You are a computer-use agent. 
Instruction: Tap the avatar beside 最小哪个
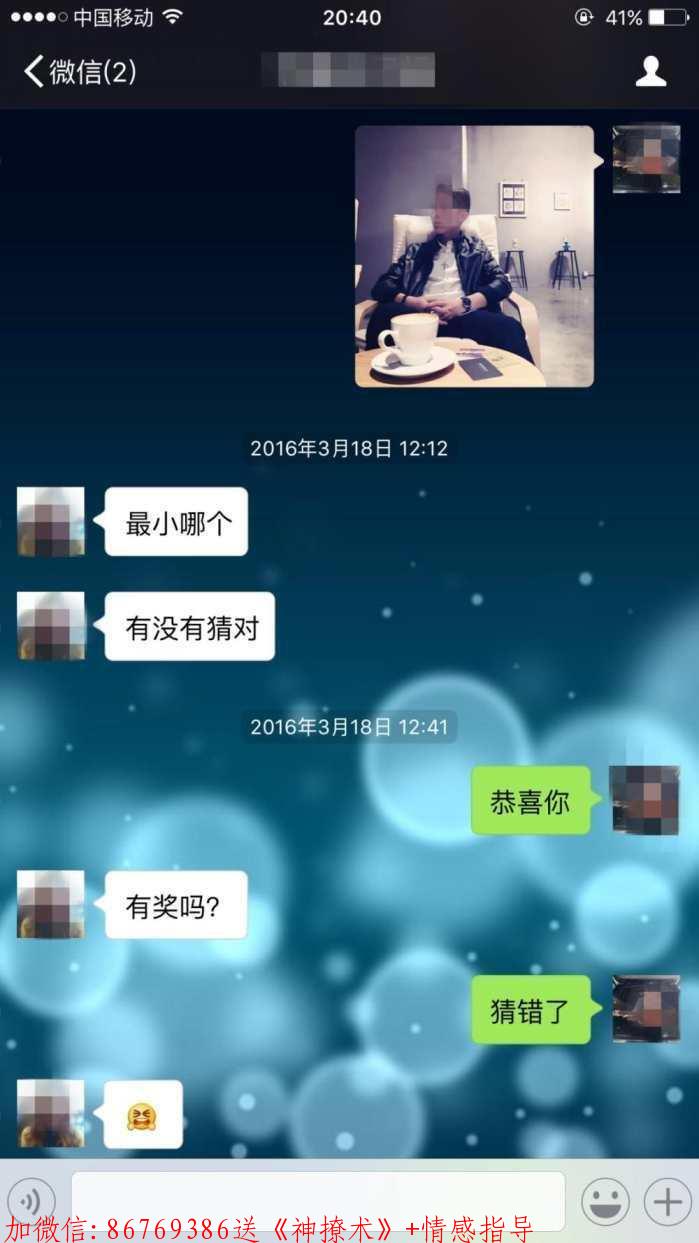[x=50, y=521]
